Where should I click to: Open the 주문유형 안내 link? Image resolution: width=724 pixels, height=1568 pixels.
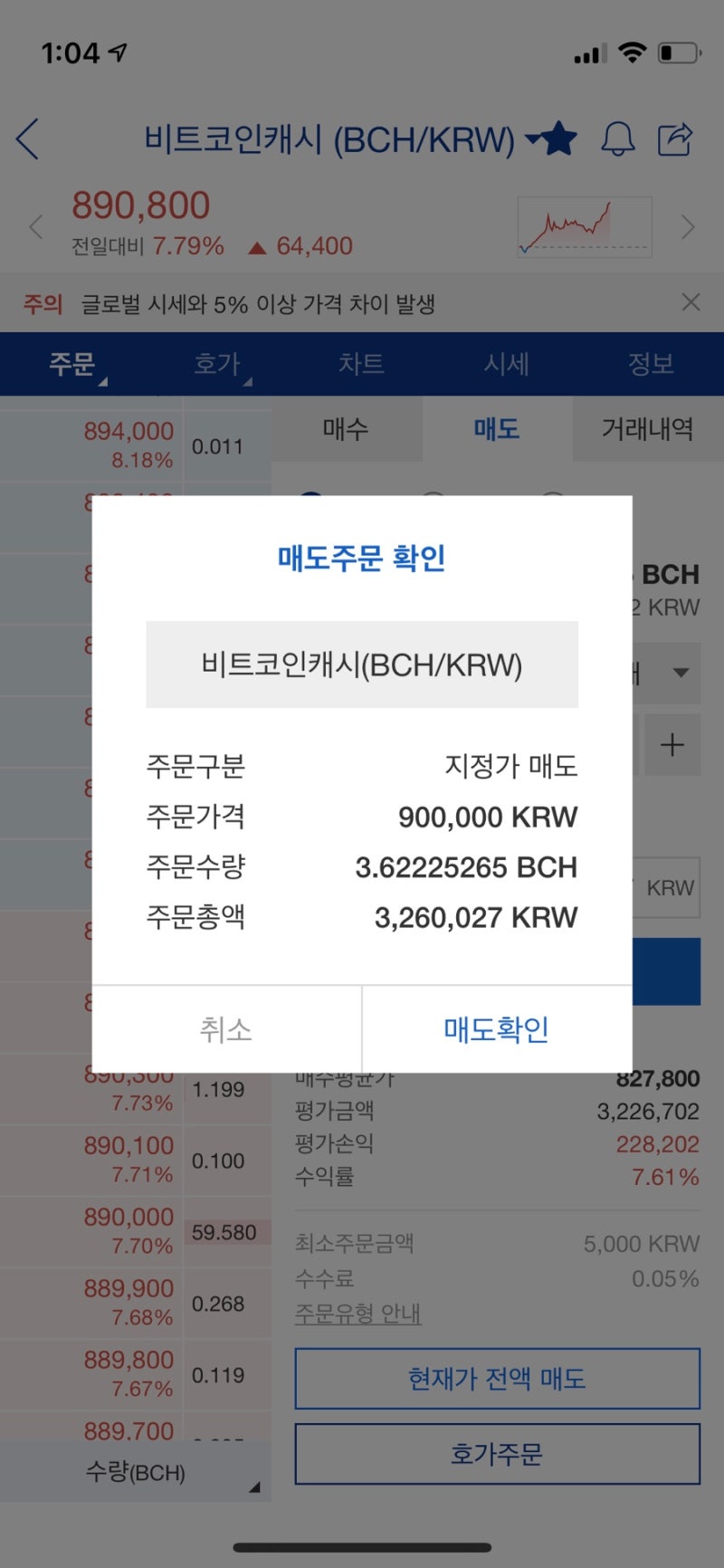357,1314
